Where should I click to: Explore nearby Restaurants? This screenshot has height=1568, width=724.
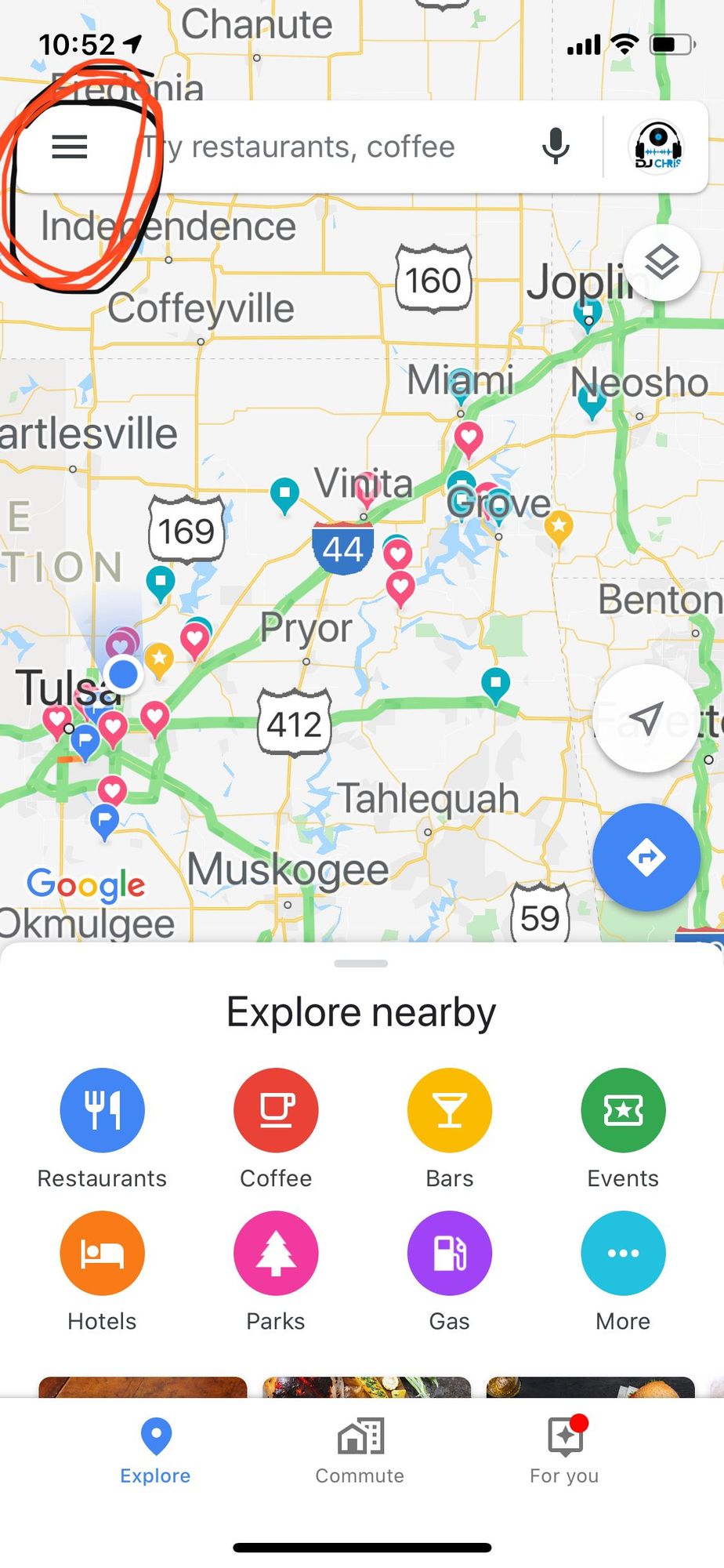pos(102,1110)
